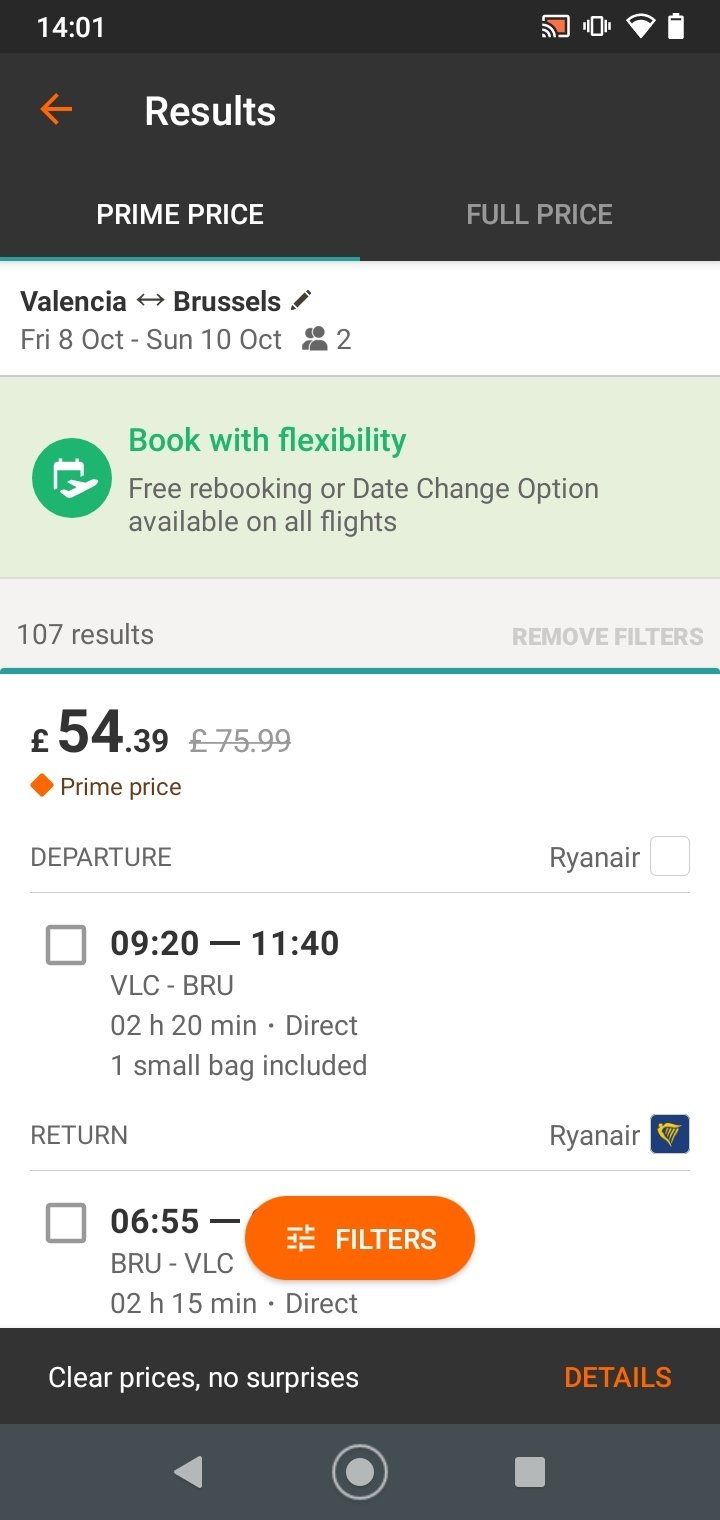Check the 06:55 return flight box
The width and height of the screenshot is (720, 1520).
66,1222
